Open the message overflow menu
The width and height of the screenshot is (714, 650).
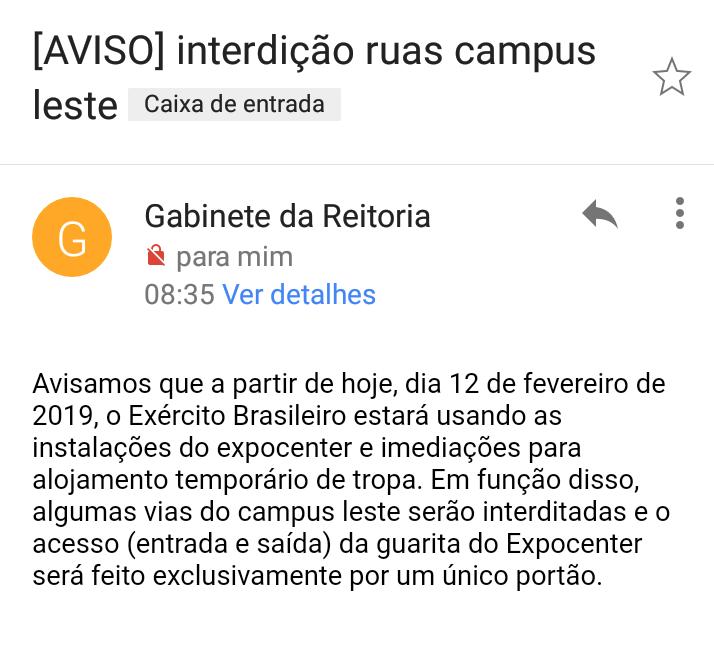[x=680, y=214]
